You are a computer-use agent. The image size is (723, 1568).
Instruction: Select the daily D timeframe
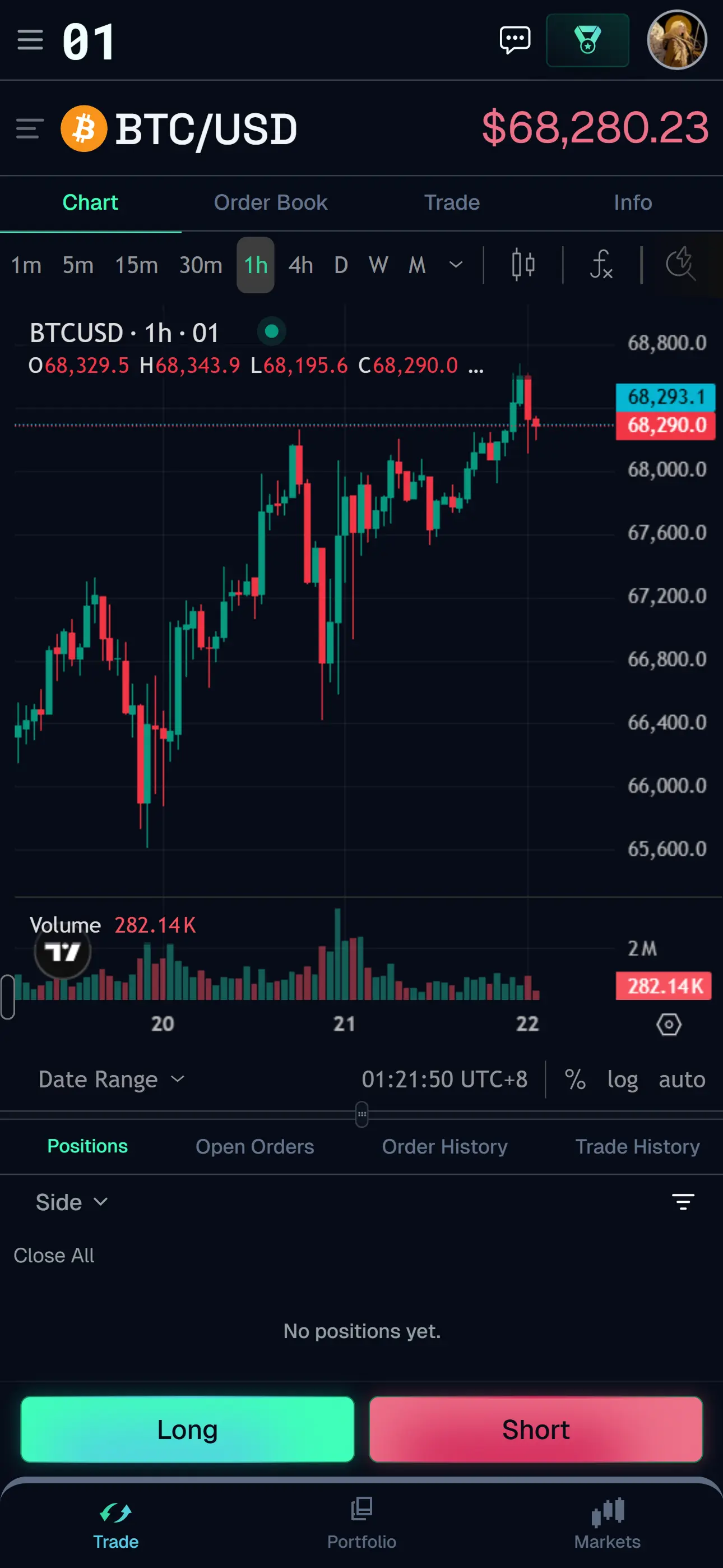[341, 265]
